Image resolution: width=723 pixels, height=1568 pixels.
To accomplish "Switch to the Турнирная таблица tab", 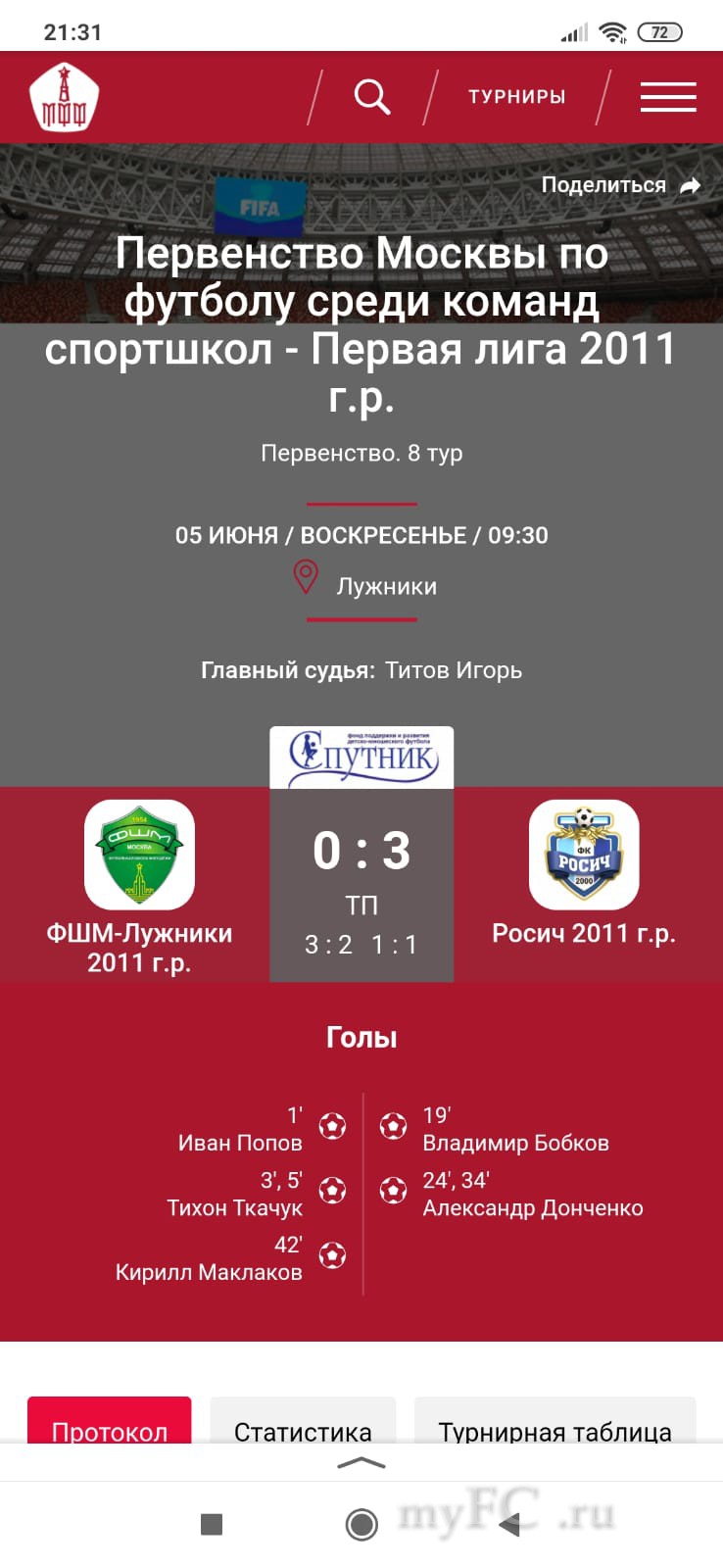I will point(554,1426).
